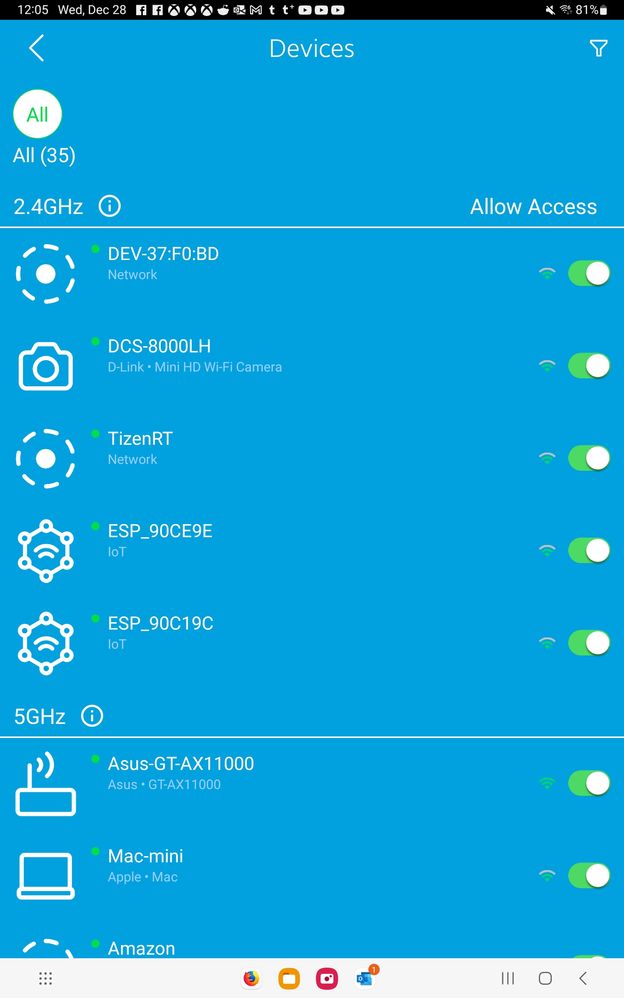Turn off access for TizenRT
The width and height of the screenshot is (624, 998).
tap(588, 458)
